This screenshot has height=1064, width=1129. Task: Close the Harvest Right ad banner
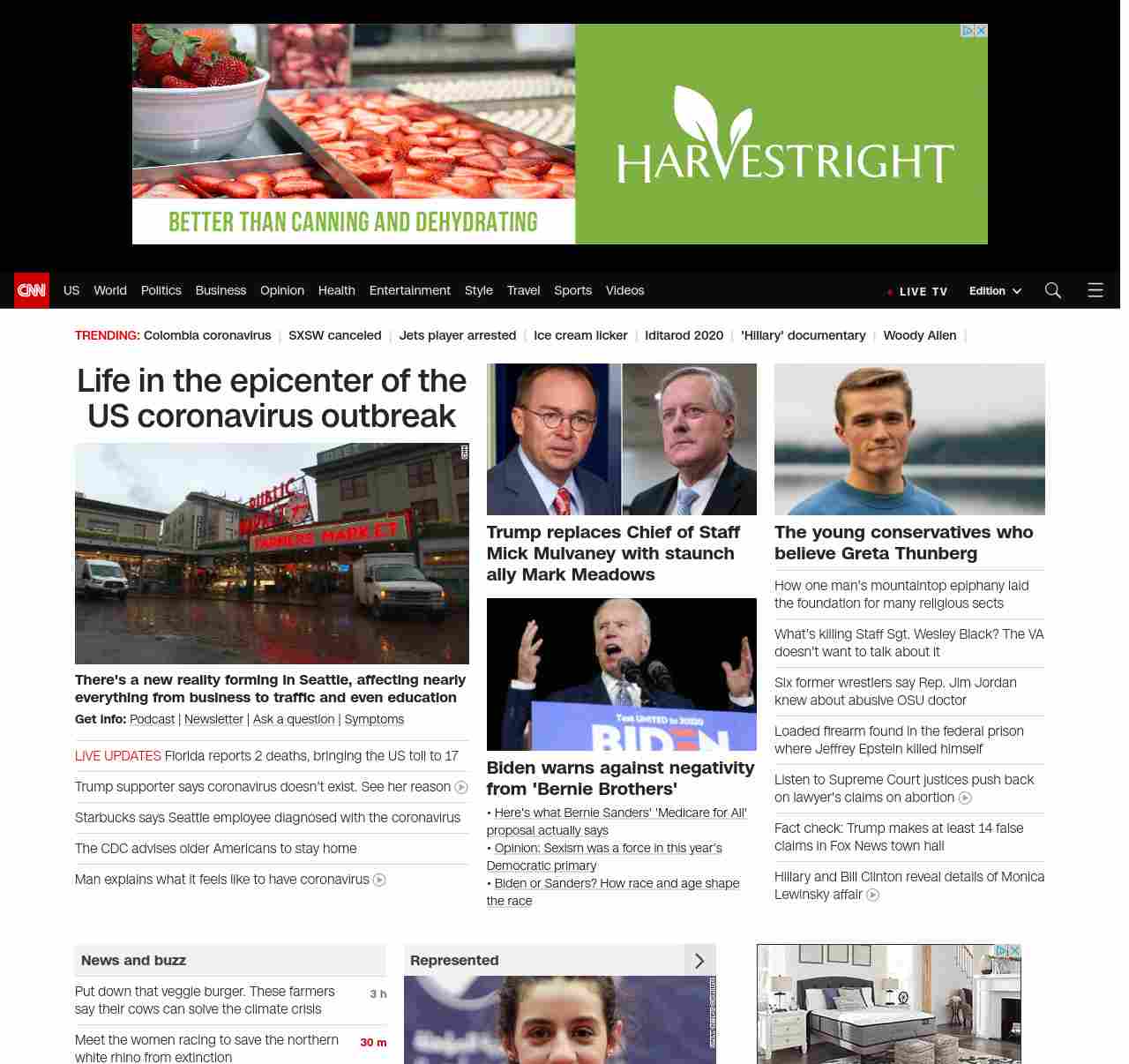[x=981, y=31]
